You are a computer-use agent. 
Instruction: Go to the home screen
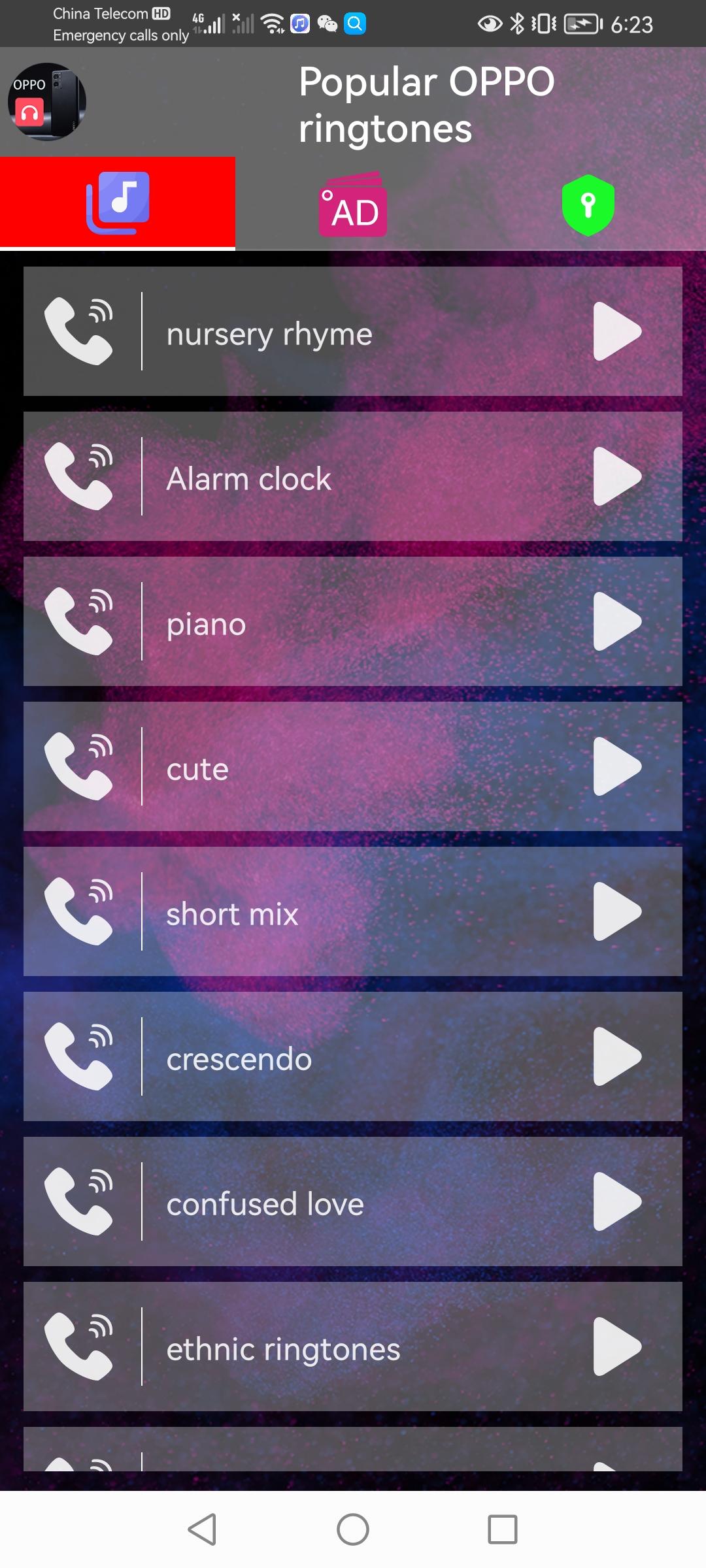(353, 1529)
